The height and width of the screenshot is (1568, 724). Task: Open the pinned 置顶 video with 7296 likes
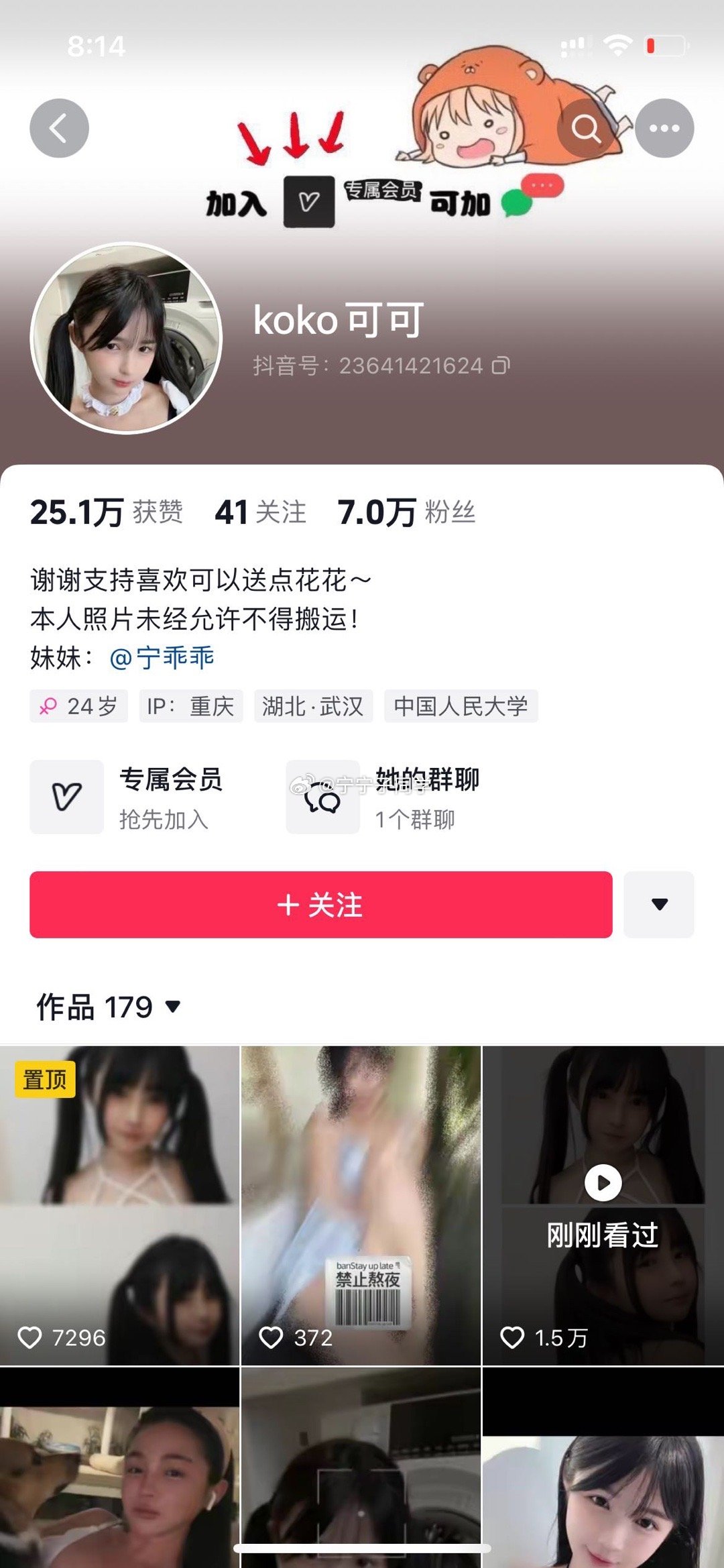click(x=119, y=1205)
